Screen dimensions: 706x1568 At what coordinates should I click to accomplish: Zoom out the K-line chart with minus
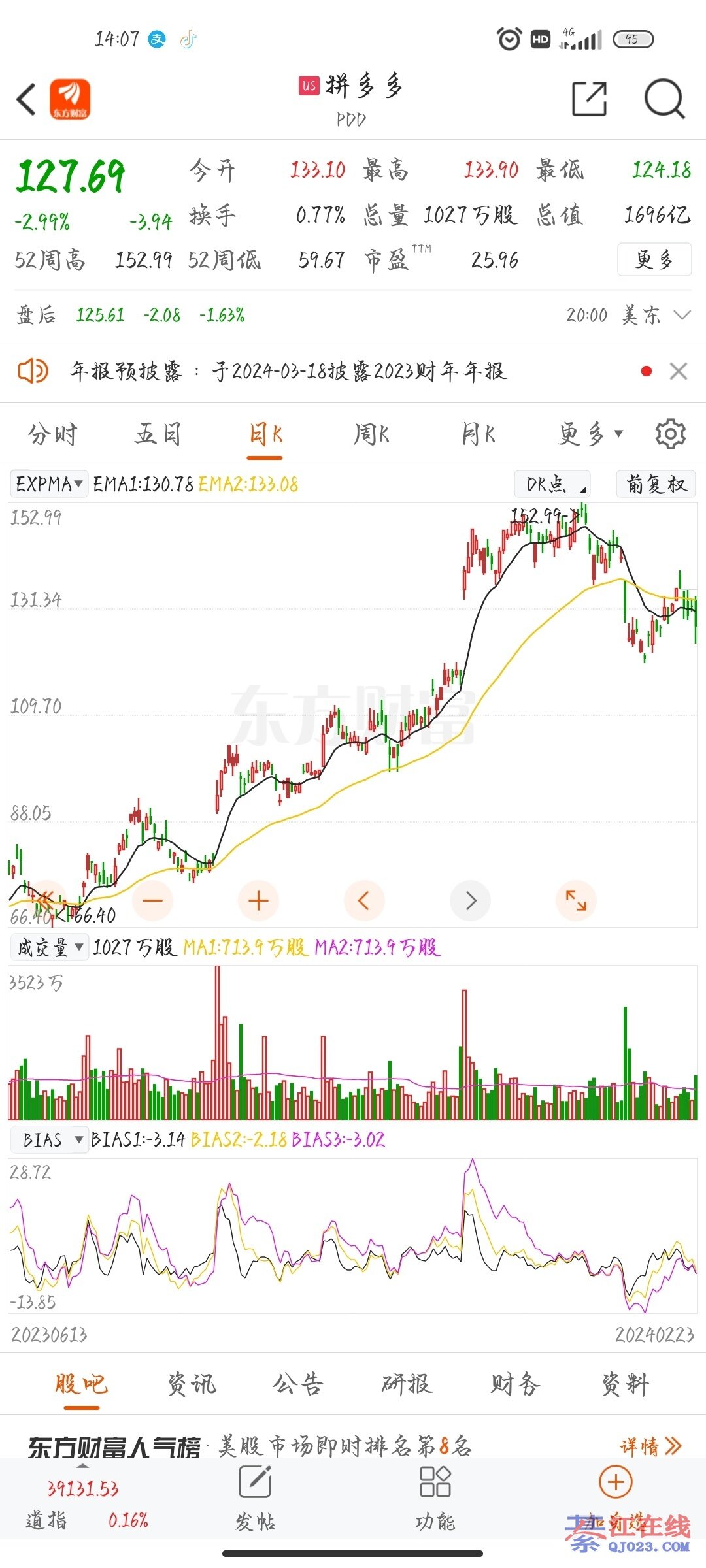tap(152, 901)
